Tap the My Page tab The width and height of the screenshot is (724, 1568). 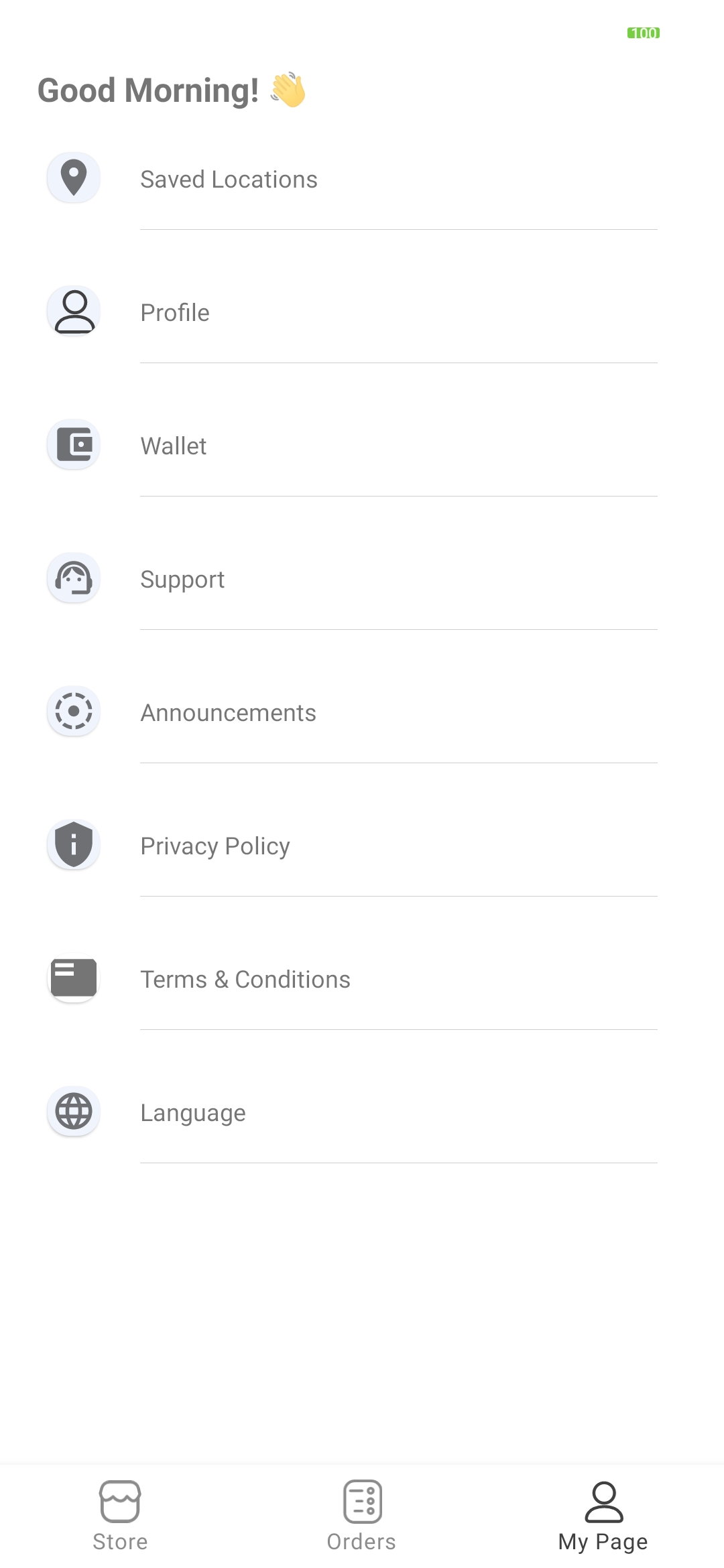click(603, 1516)
